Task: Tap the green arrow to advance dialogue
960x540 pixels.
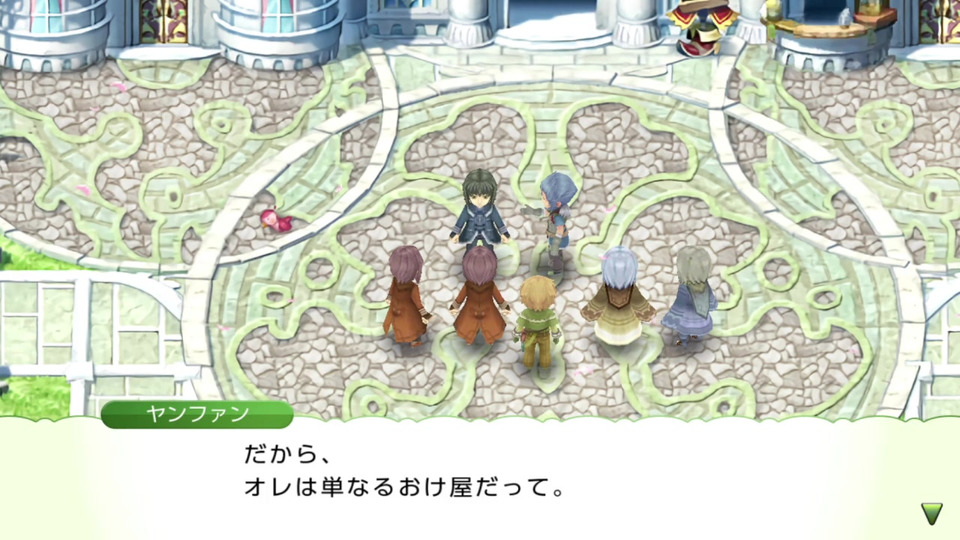Action: pos(931,513)
